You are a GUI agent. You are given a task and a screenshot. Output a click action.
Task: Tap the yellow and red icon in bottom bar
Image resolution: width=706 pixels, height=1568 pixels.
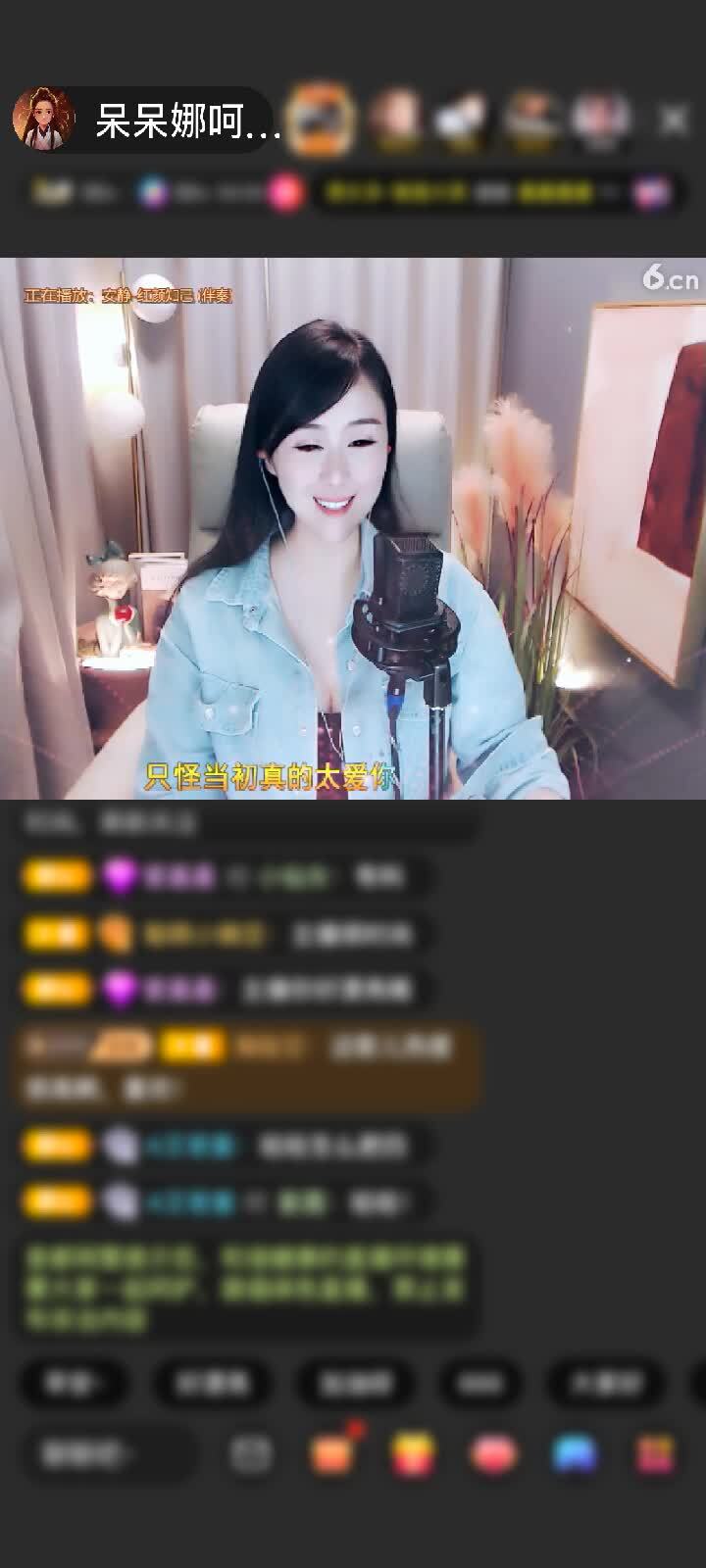pyautogui.click(x=413, y=1454)
